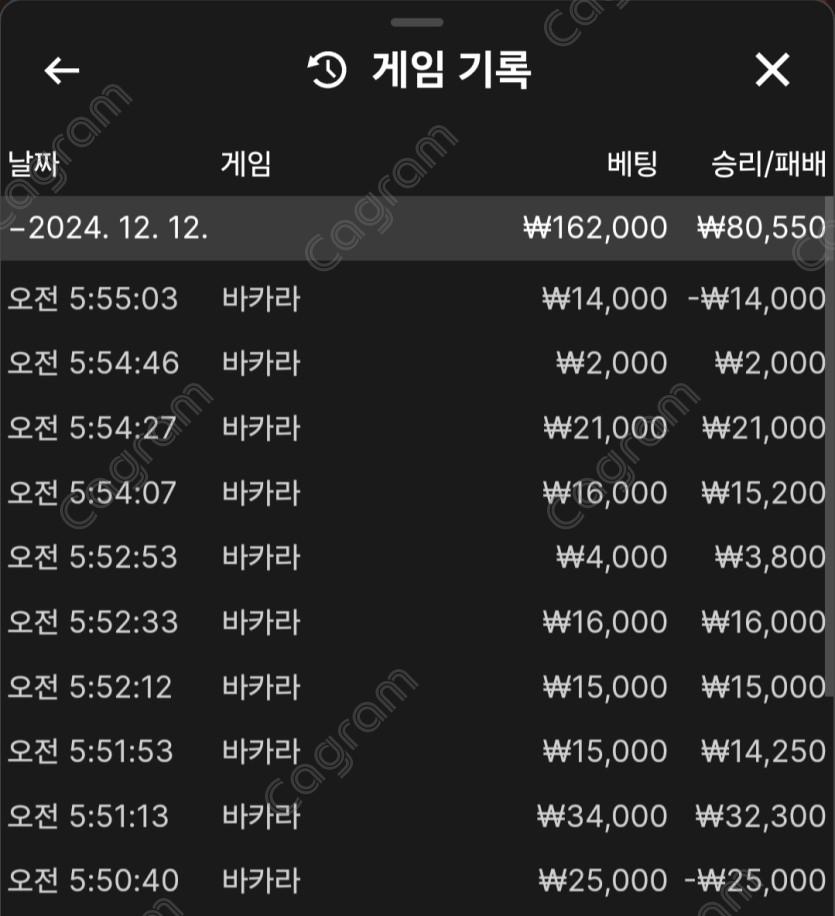Image resolution: width=835 pixels, height=916 pixels.
Task: View the 5:52:12 baccarat round
Action: tap(415, 687)
